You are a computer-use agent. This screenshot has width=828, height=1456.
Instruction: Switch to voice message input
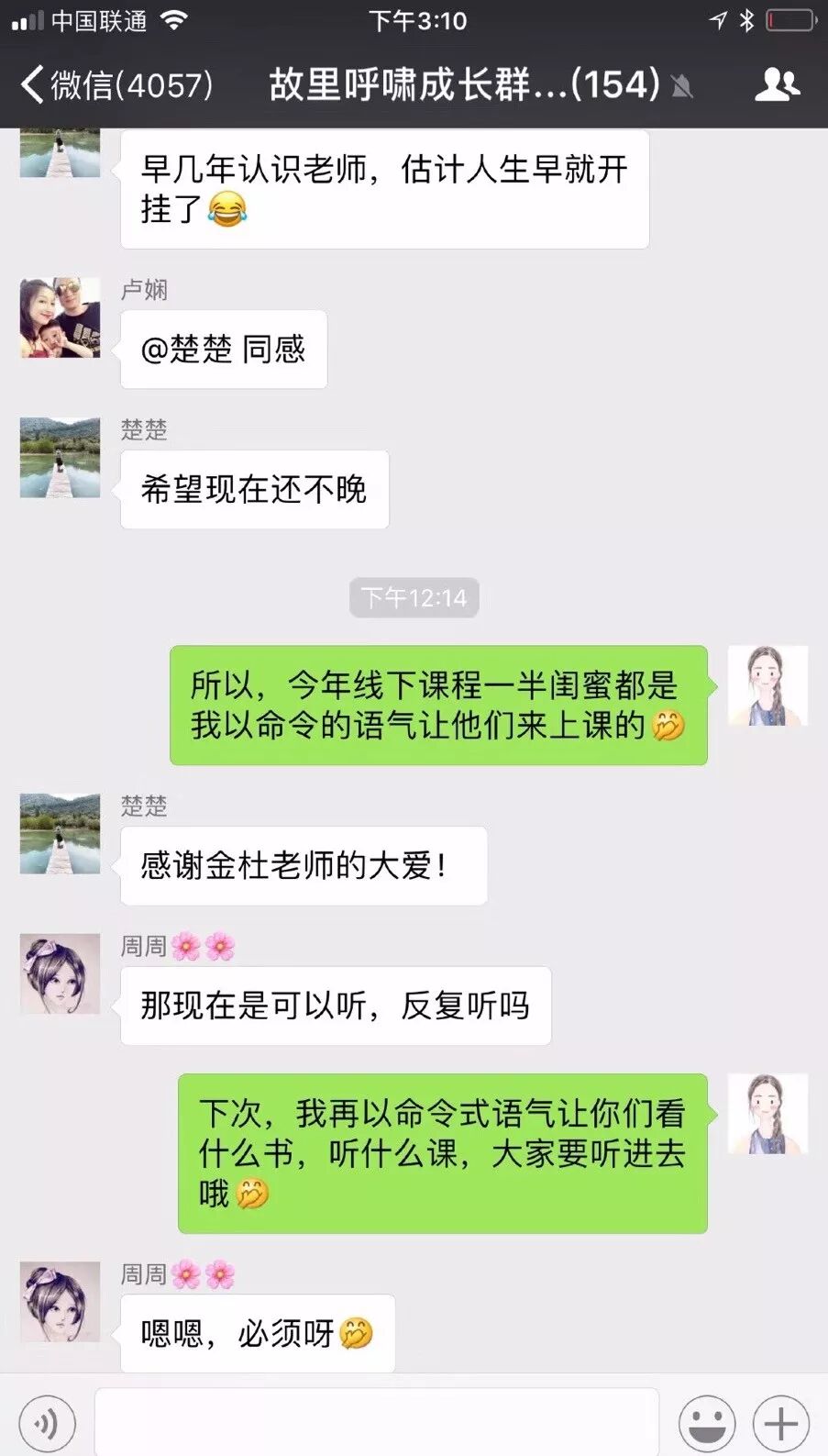47,1423
